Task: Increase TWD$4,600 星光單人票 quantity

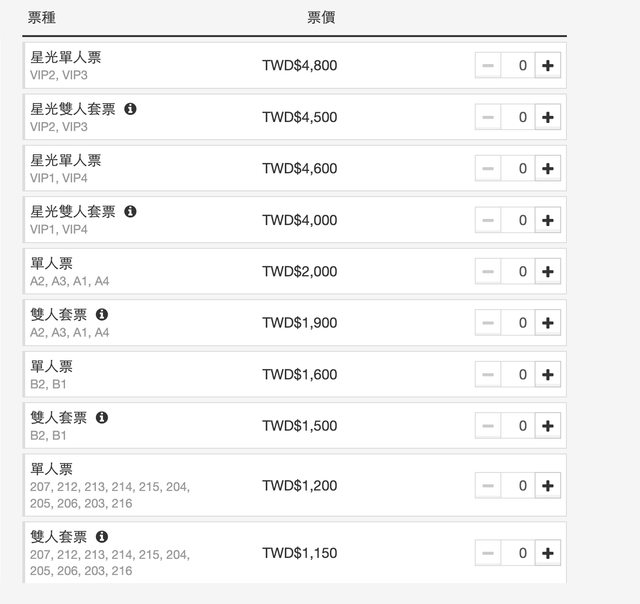Action: click(x=547, y=169)
